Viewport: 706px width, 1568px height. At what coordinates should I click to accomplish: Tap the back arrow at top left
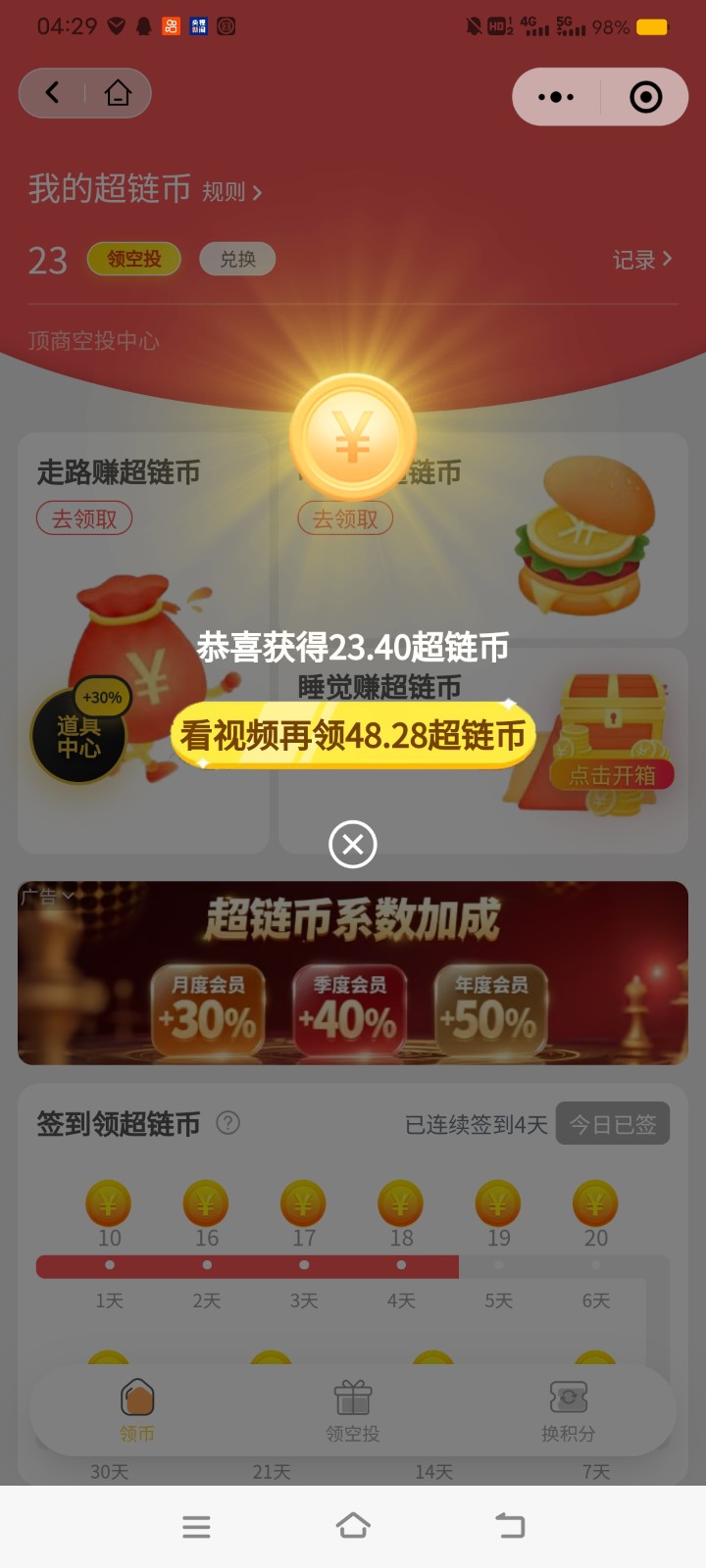coord(53,93)
